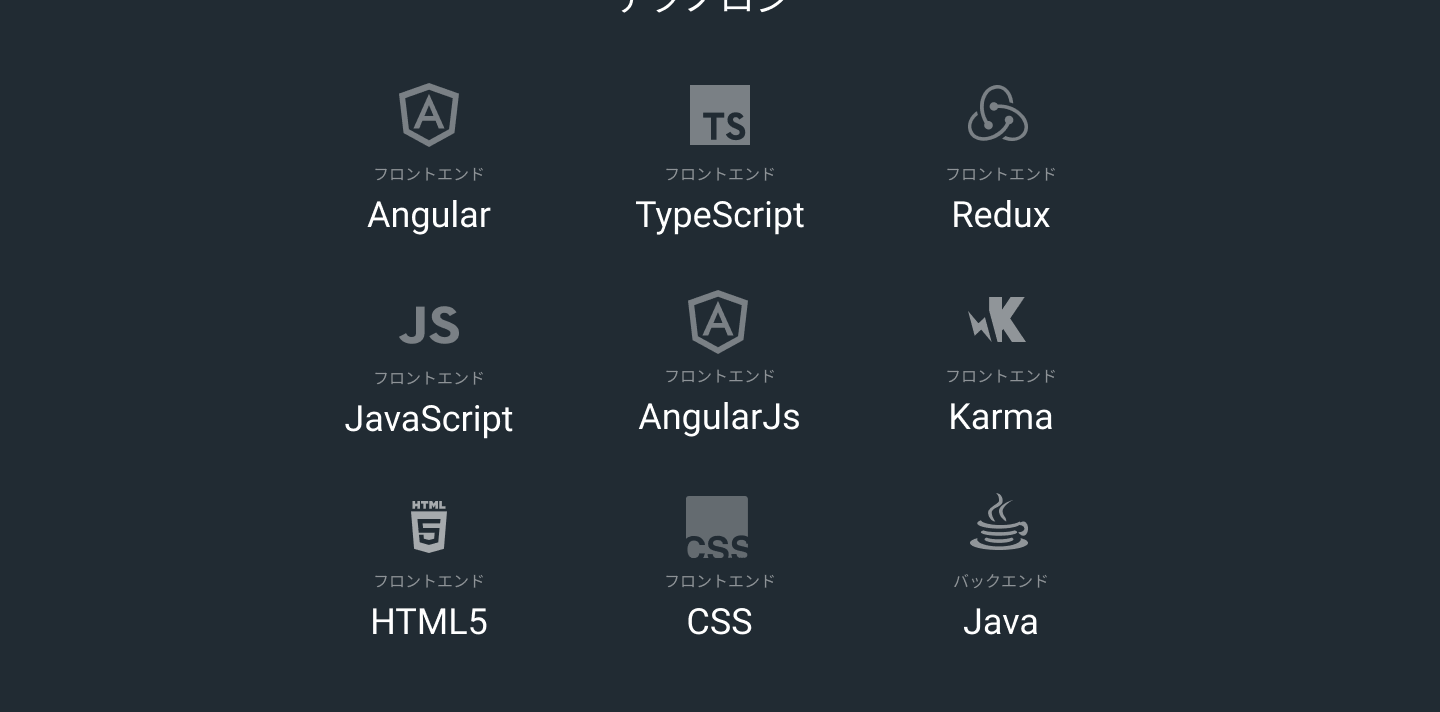
Task: Tap the CSS tile
Action: [719, 570]
